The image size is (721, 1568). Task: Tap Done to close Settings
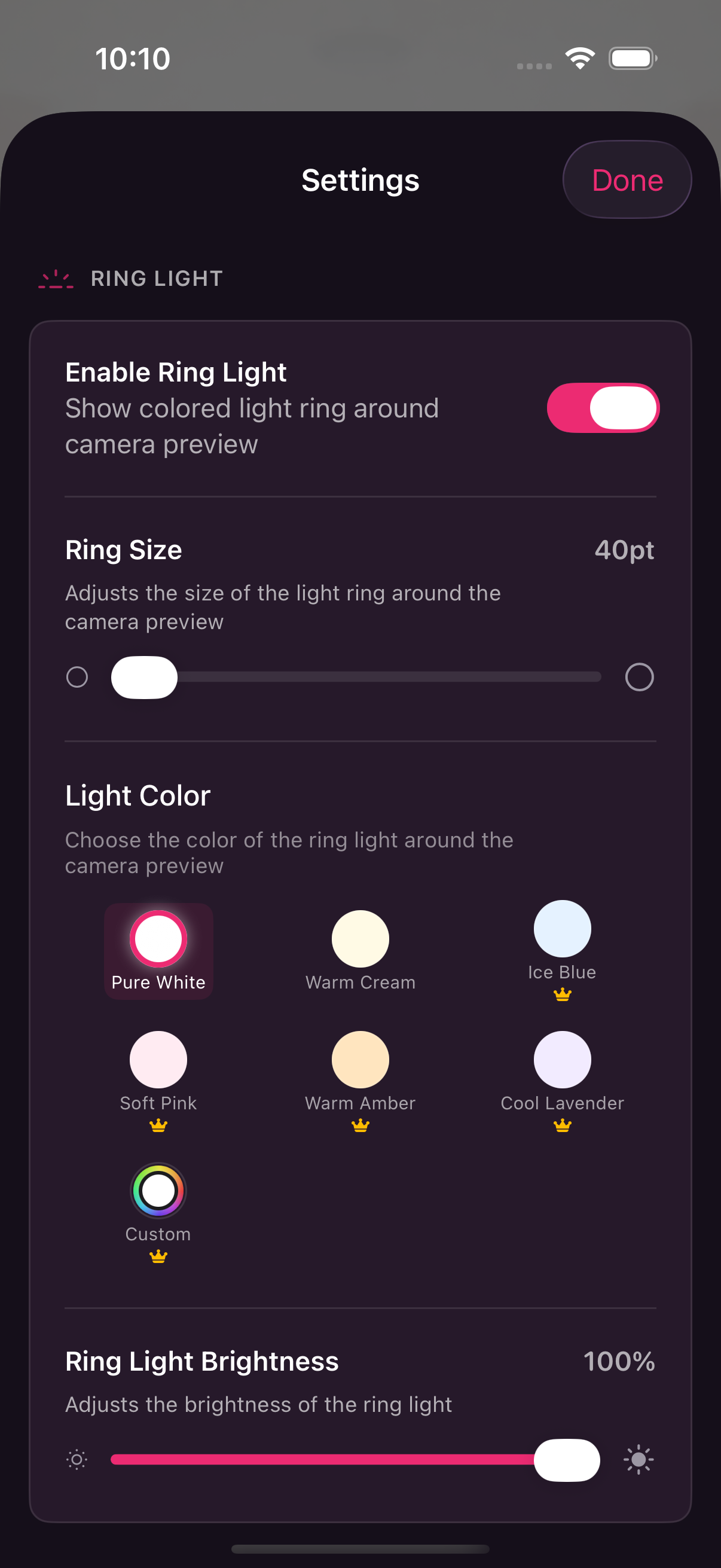[x=627, y=180]
